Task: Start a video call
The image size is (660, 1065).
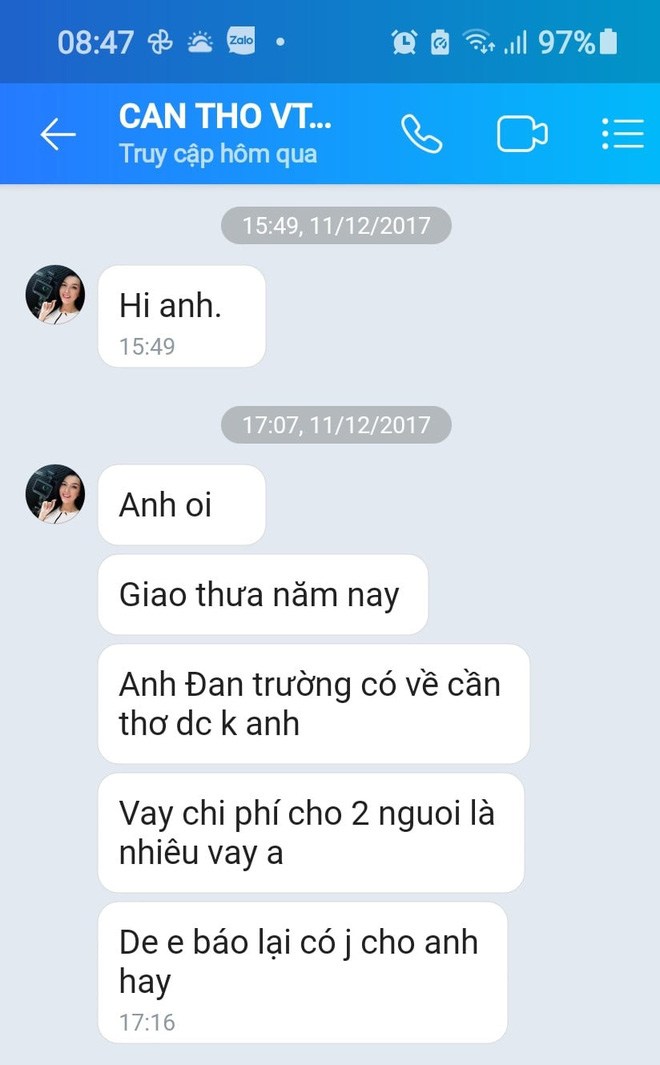Action: [x=522, y=134]
